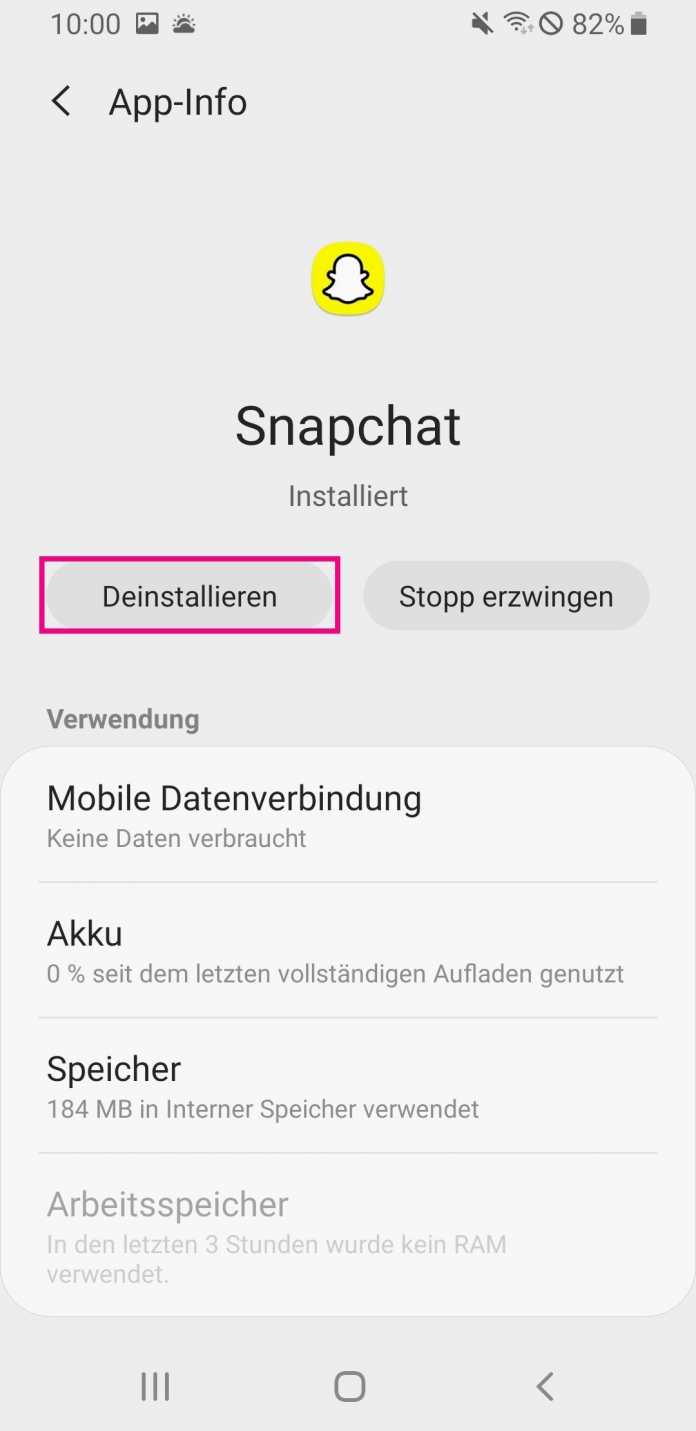Open recent apps from navigation bar
The image size is (696, 1431).
coord(155,1386)
